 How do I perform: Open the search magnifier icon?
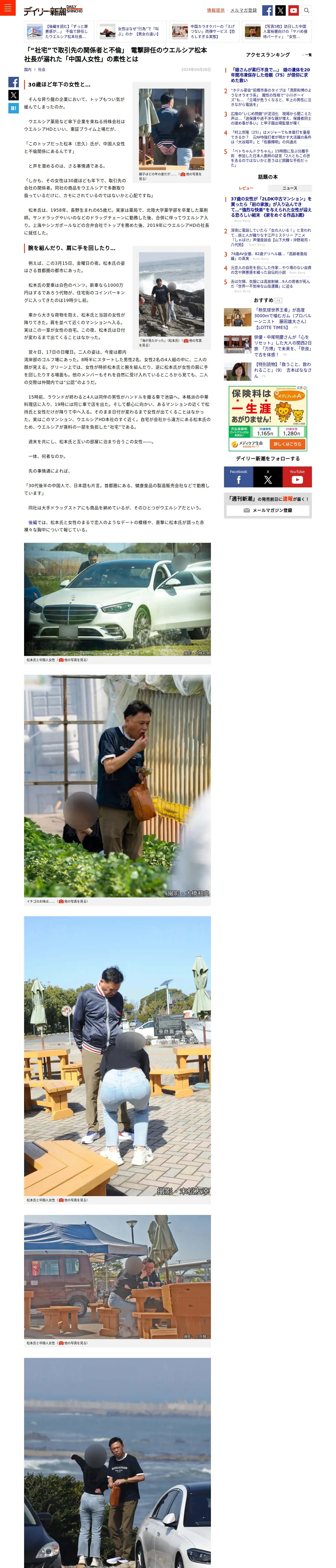pos(307,10)
